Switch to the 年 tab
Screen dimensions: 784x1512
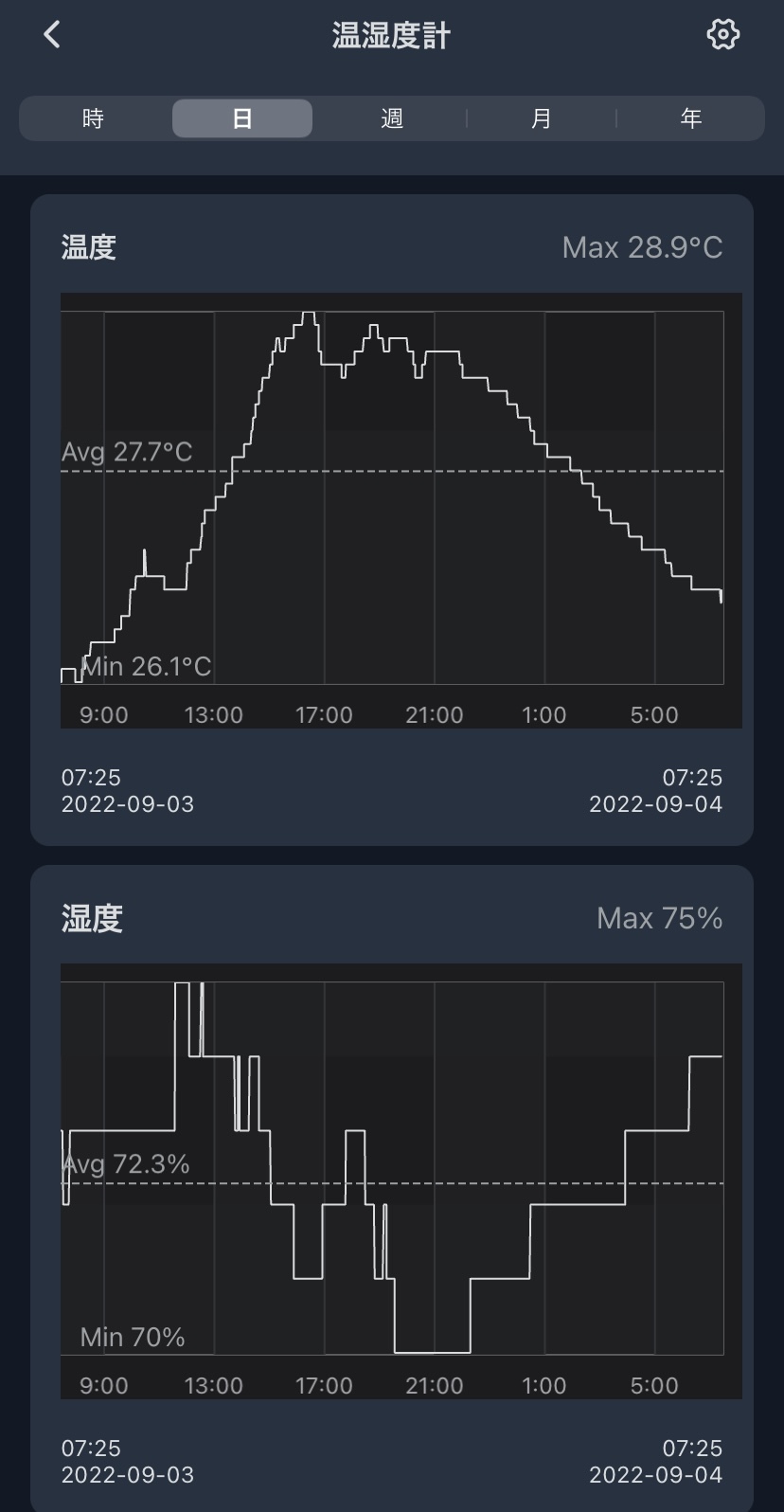coord(690,118)
